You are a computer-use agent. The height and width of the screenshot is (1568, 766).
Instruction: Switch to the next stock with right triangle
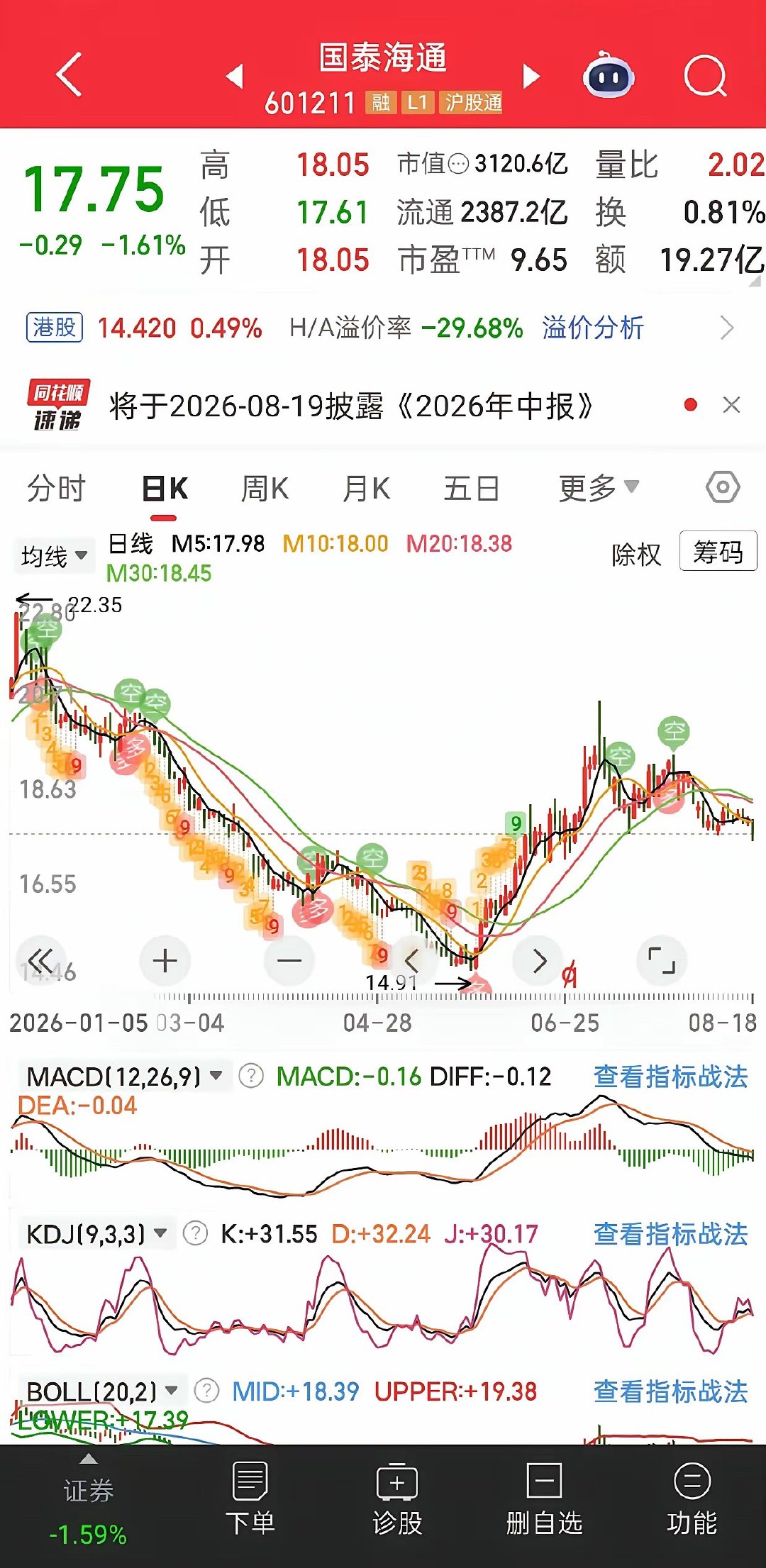click(x=531, y=76)
